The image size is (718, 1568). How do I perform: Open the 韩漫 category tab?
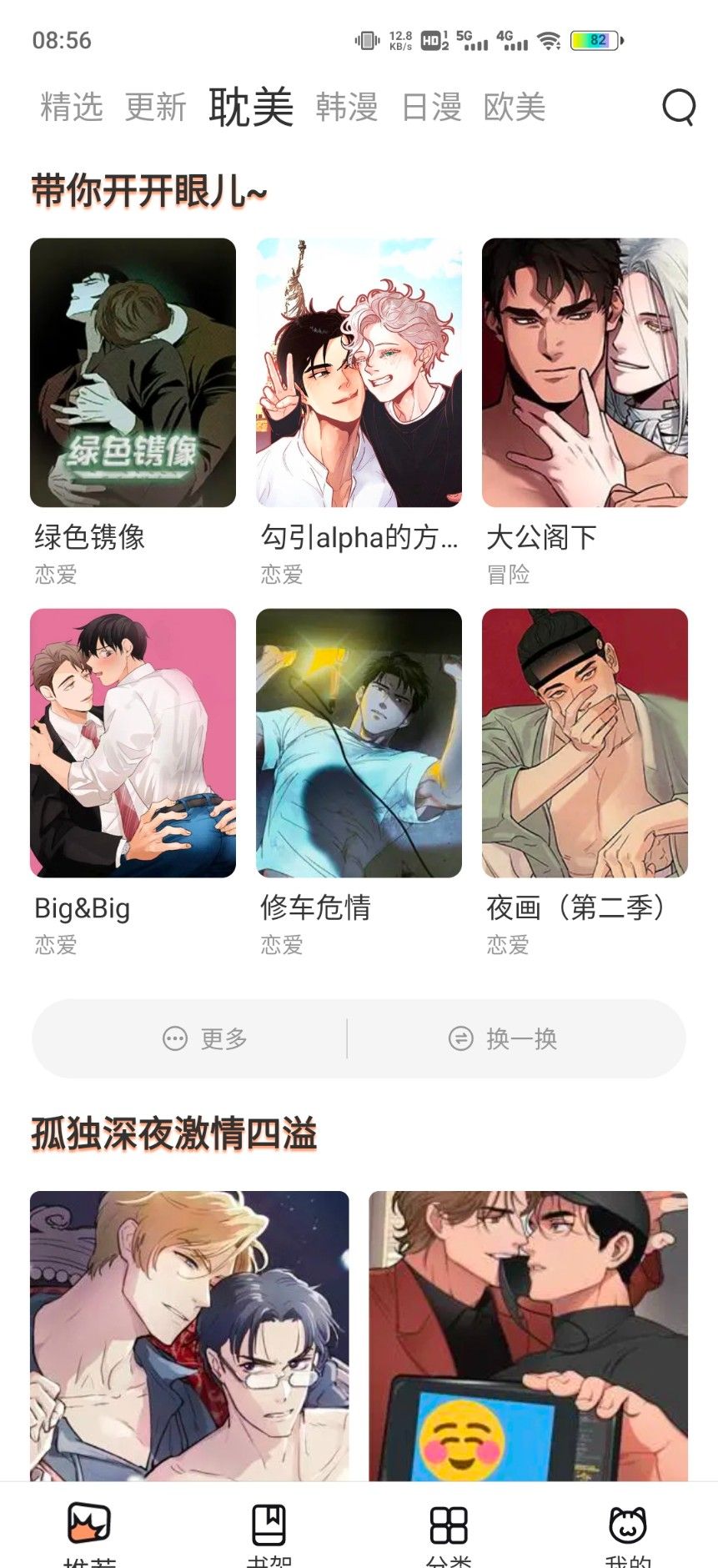click(x=347, y=106)
